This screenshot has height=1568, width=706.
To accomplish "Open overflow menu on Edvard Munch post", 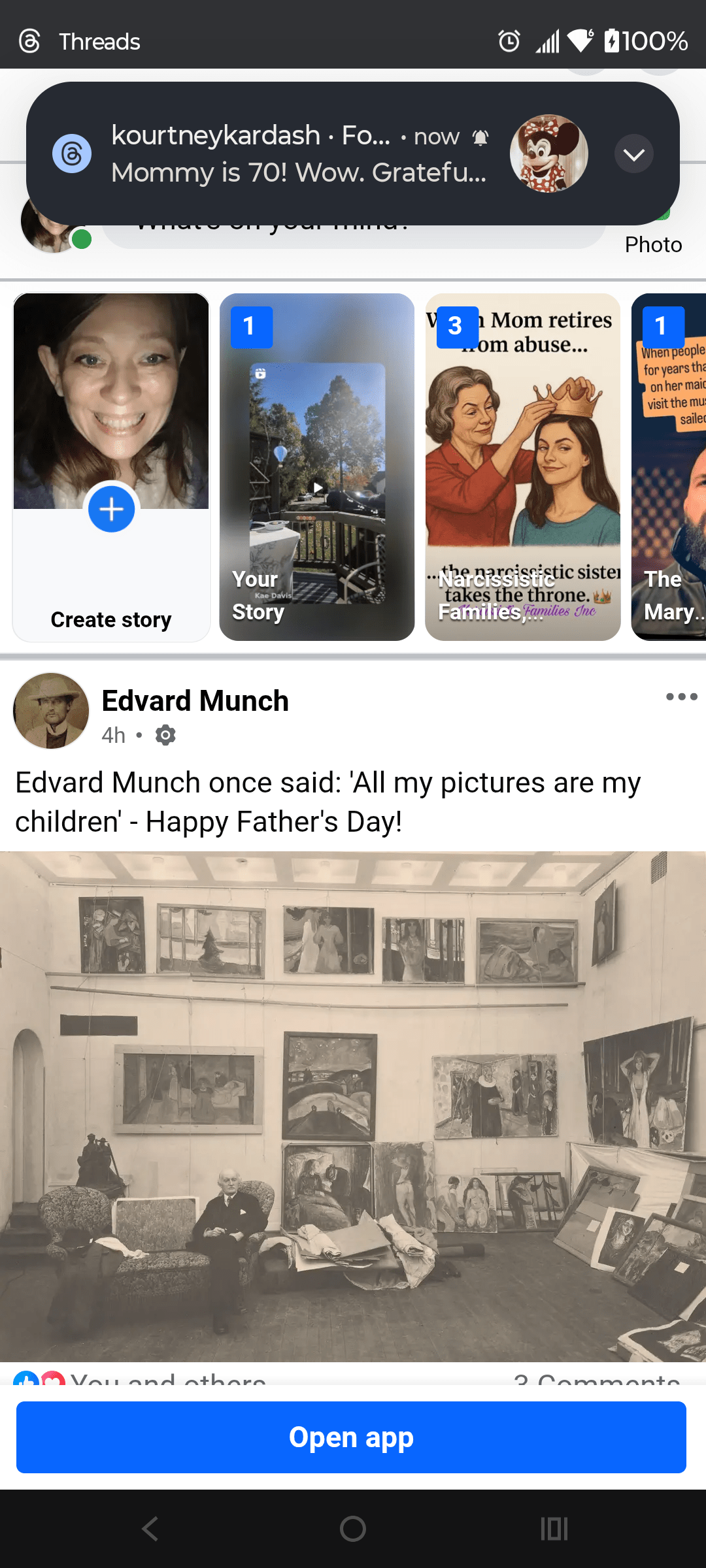I will click(681, 696).
